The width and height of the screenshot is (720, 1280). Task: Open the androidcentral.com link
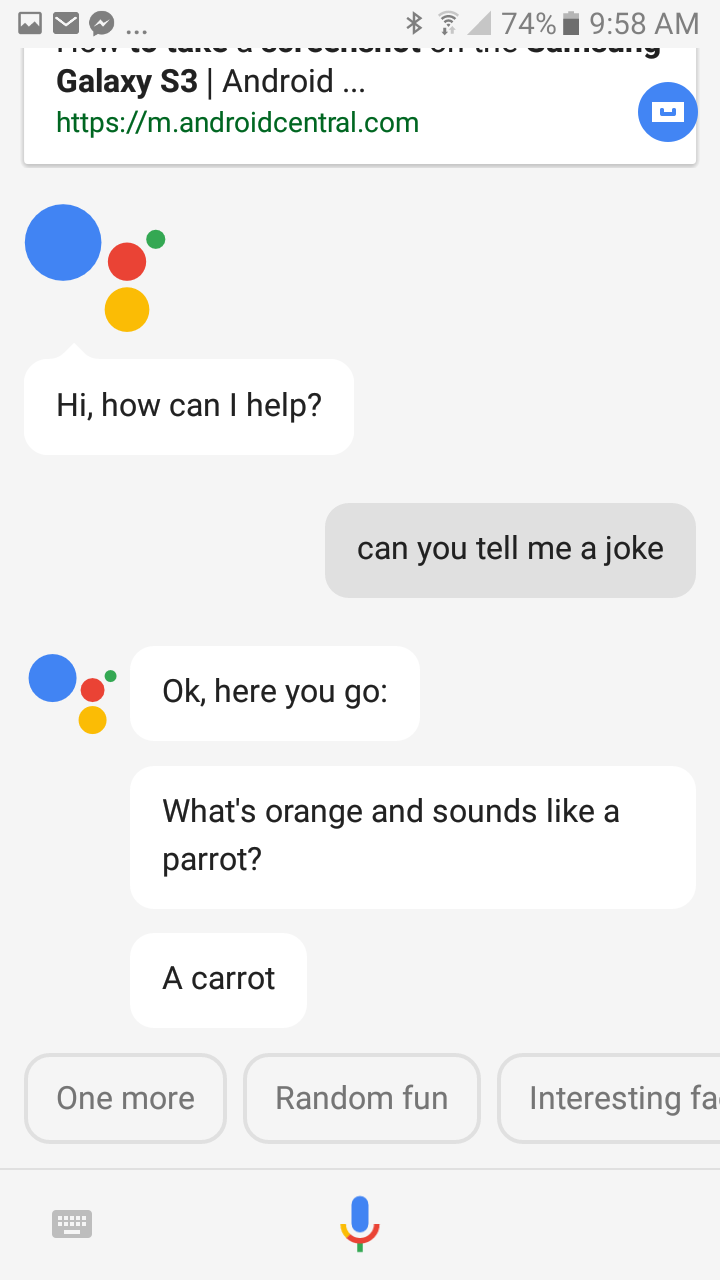click(x=237, y=122)
